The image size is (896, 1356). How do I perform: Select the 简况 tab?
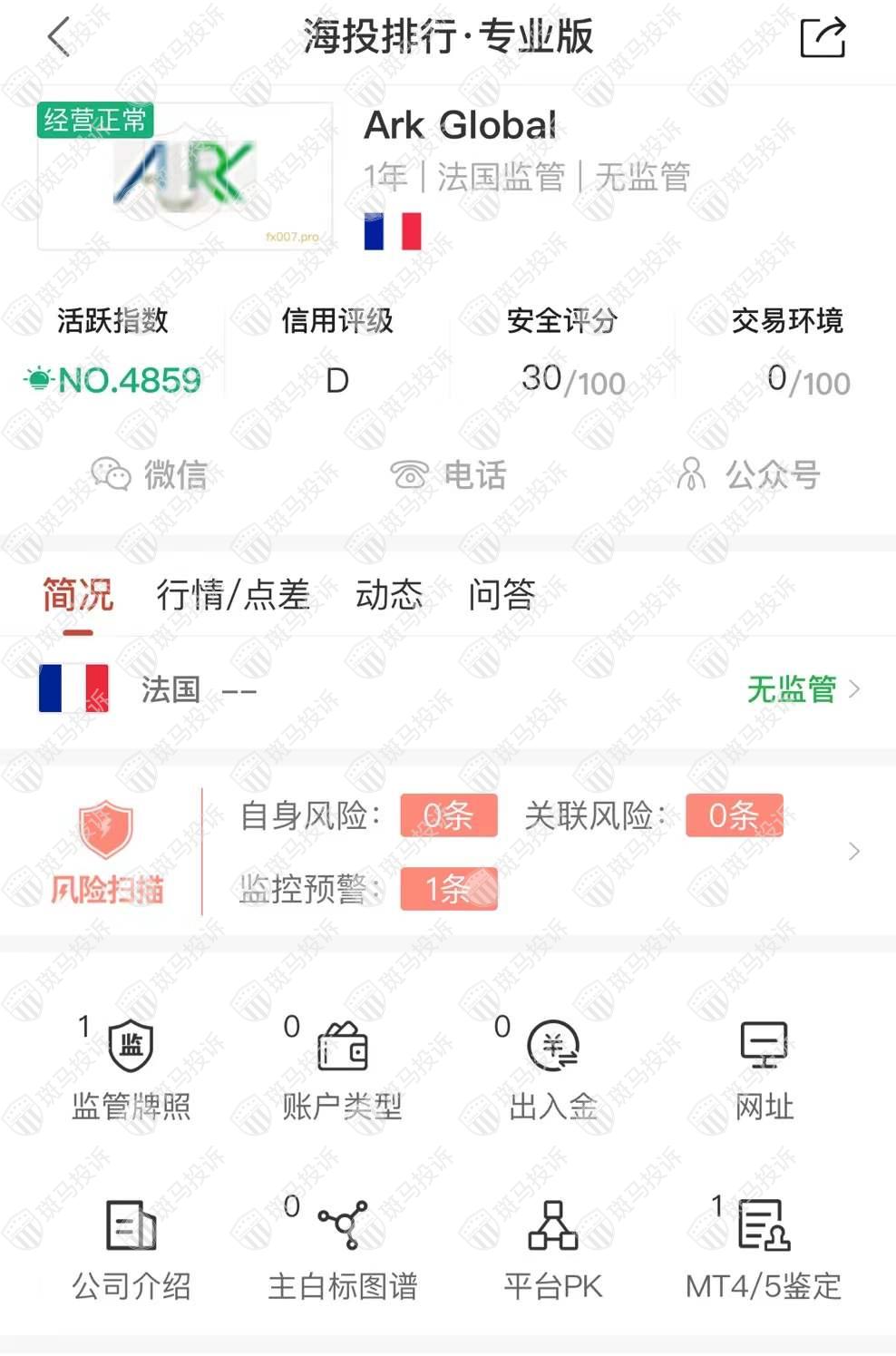tap(78, 595)
